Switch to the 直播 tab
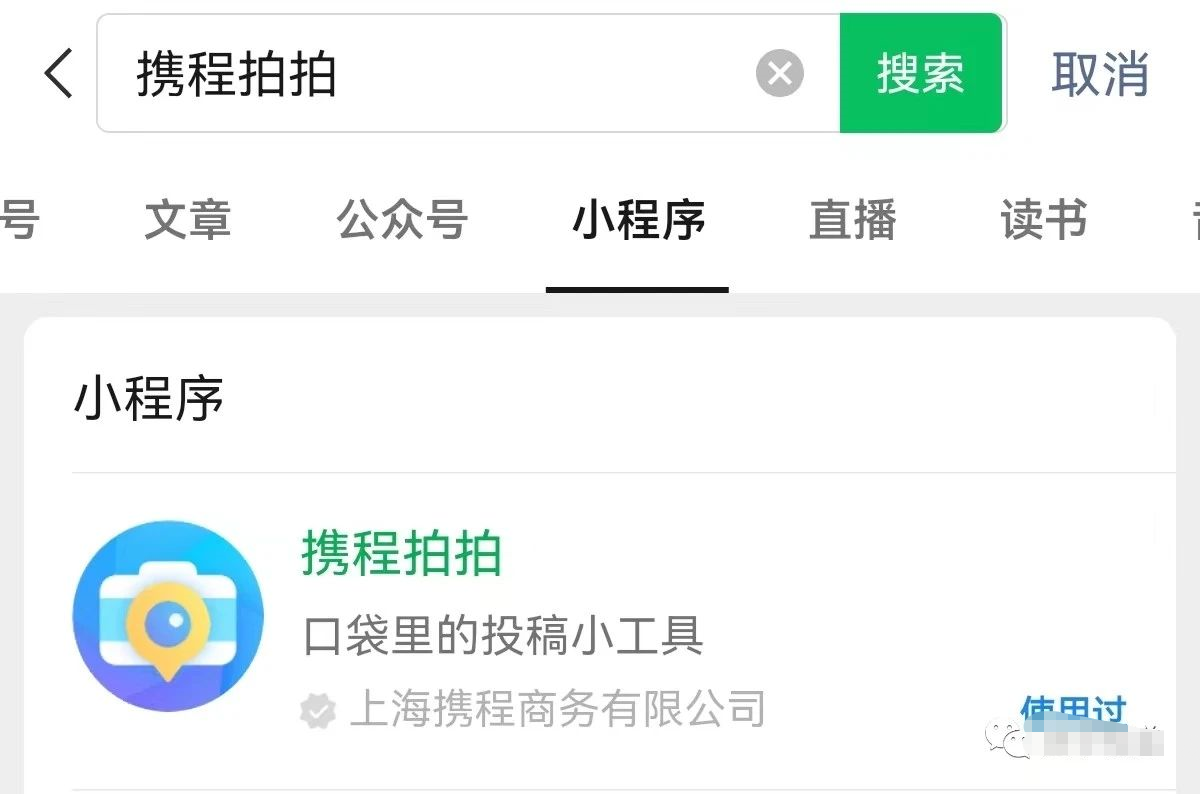The height and width of the screenshot is (794, 1200). (852, 220)
